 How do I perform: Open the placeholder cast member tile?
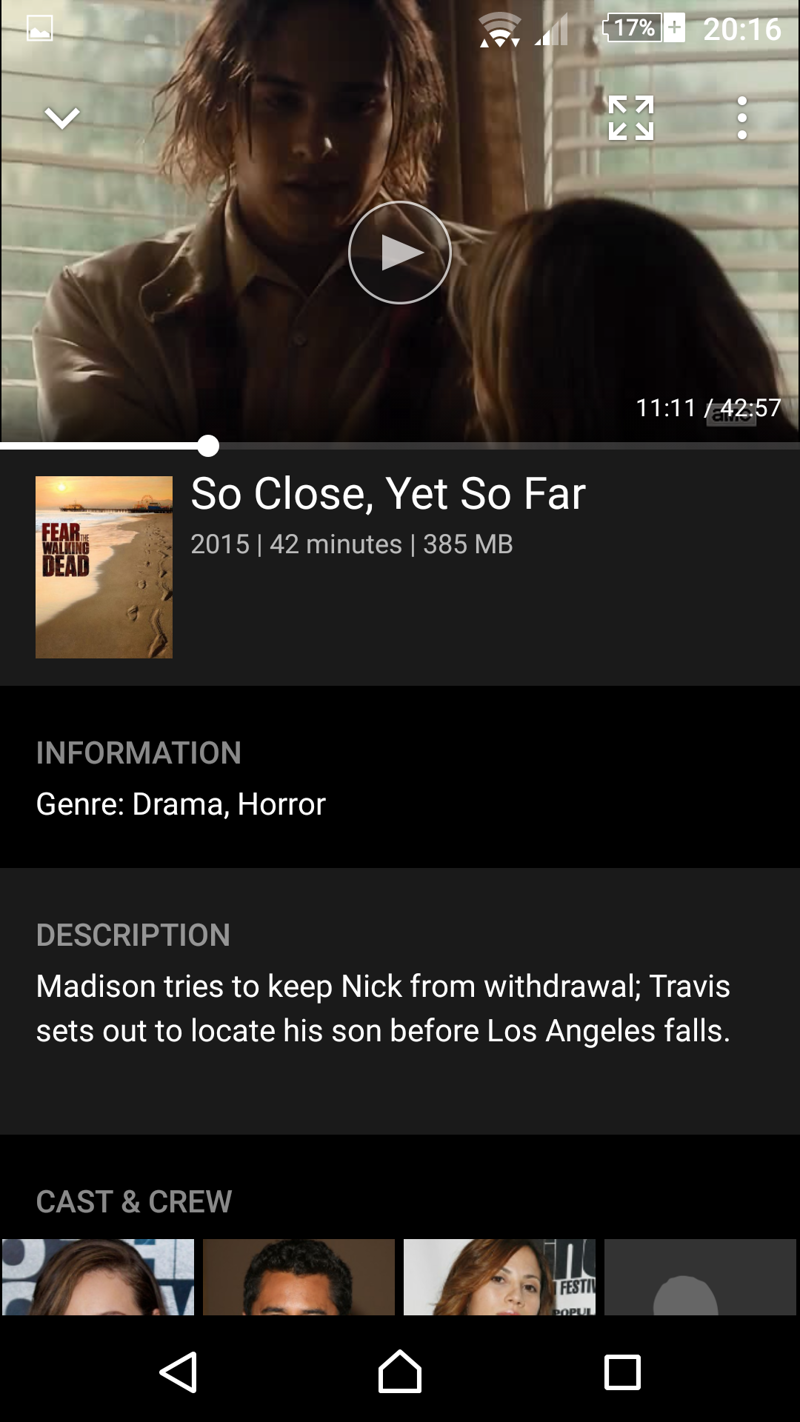pos(700,1277)
